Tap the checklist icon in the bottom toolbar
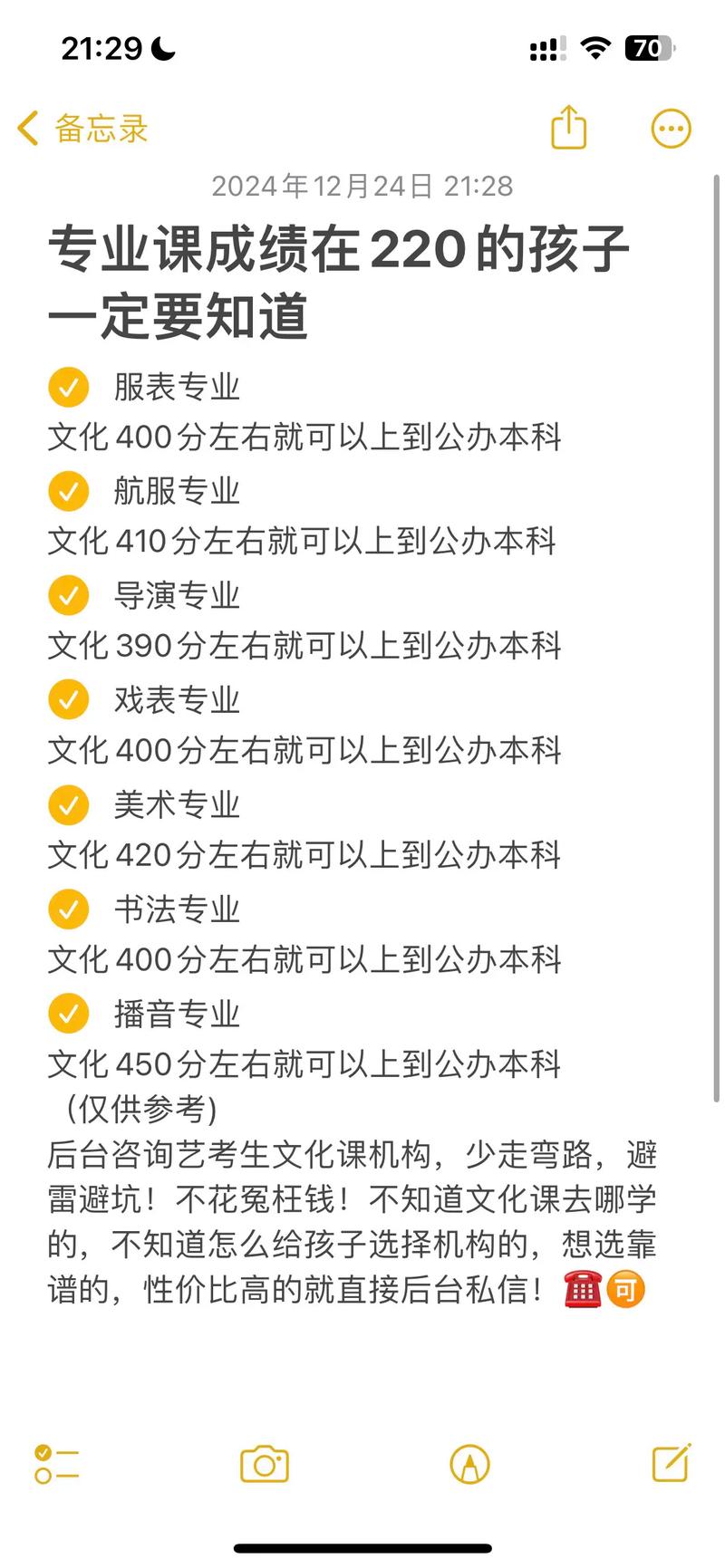Image resolution: width=725 pixels, height=1568 pixels. pos(56,1465)
